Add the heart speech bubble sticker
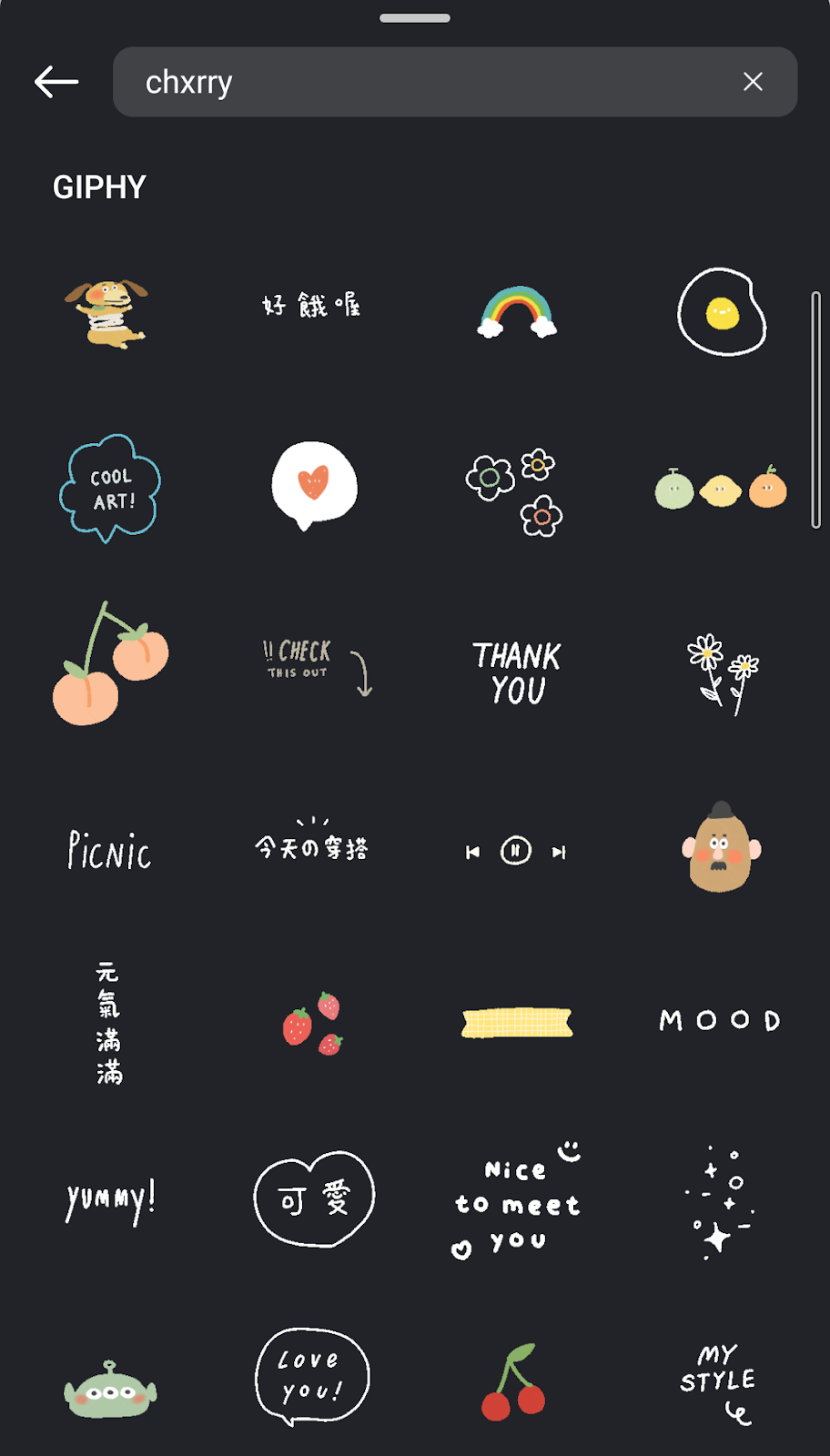This screenshot has height=1456, width=830. coord(314,486)
